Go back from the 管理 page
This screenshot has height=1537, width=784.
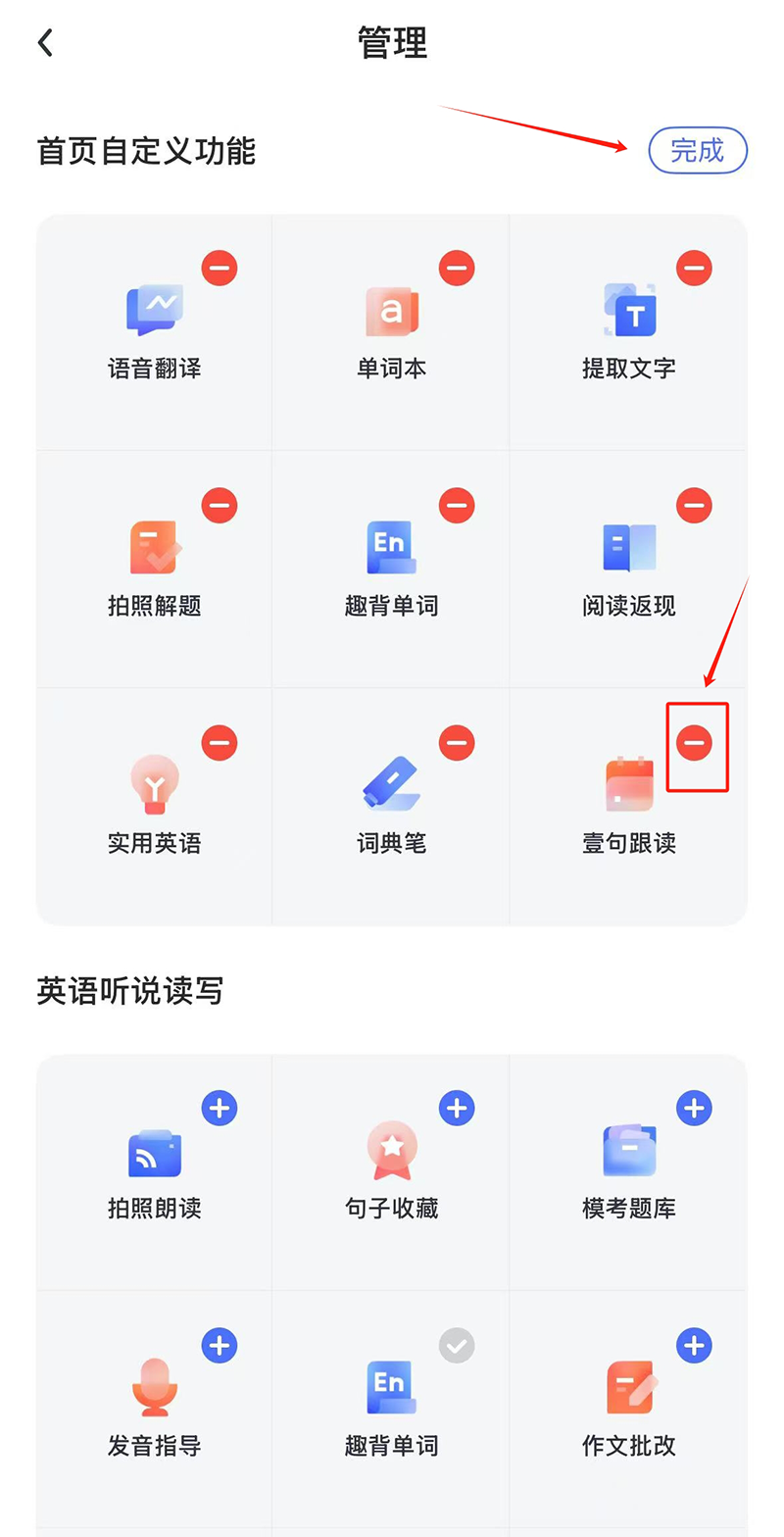(45, 43)
